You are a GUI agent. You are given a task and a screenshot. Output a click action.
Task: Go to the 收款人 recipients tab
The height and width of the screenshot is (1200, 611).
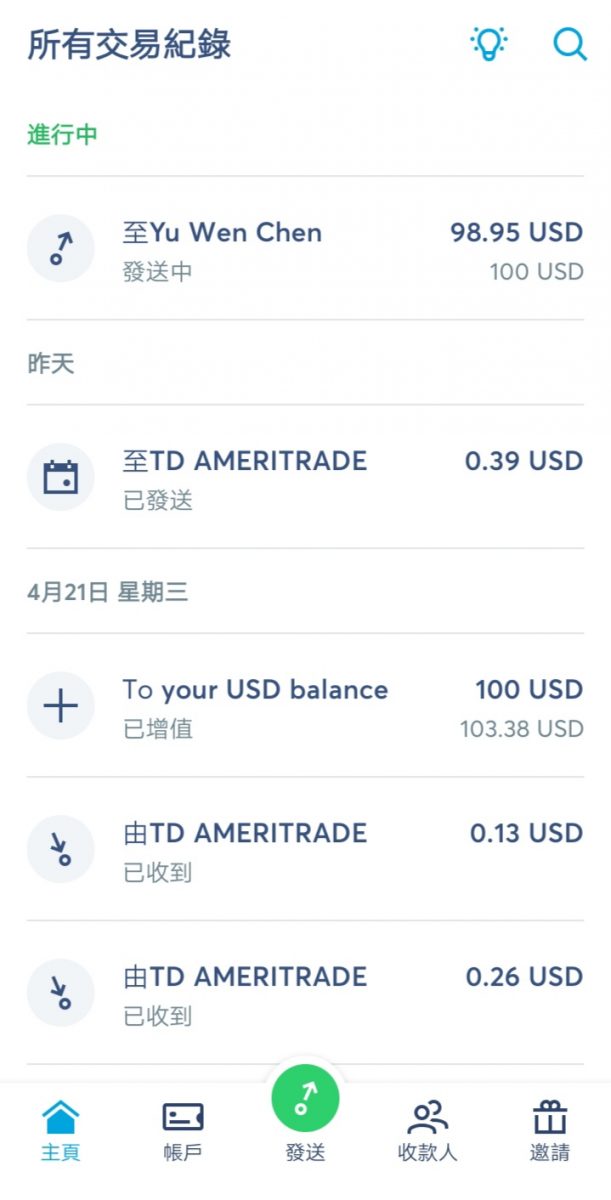tap(428, 1131)
